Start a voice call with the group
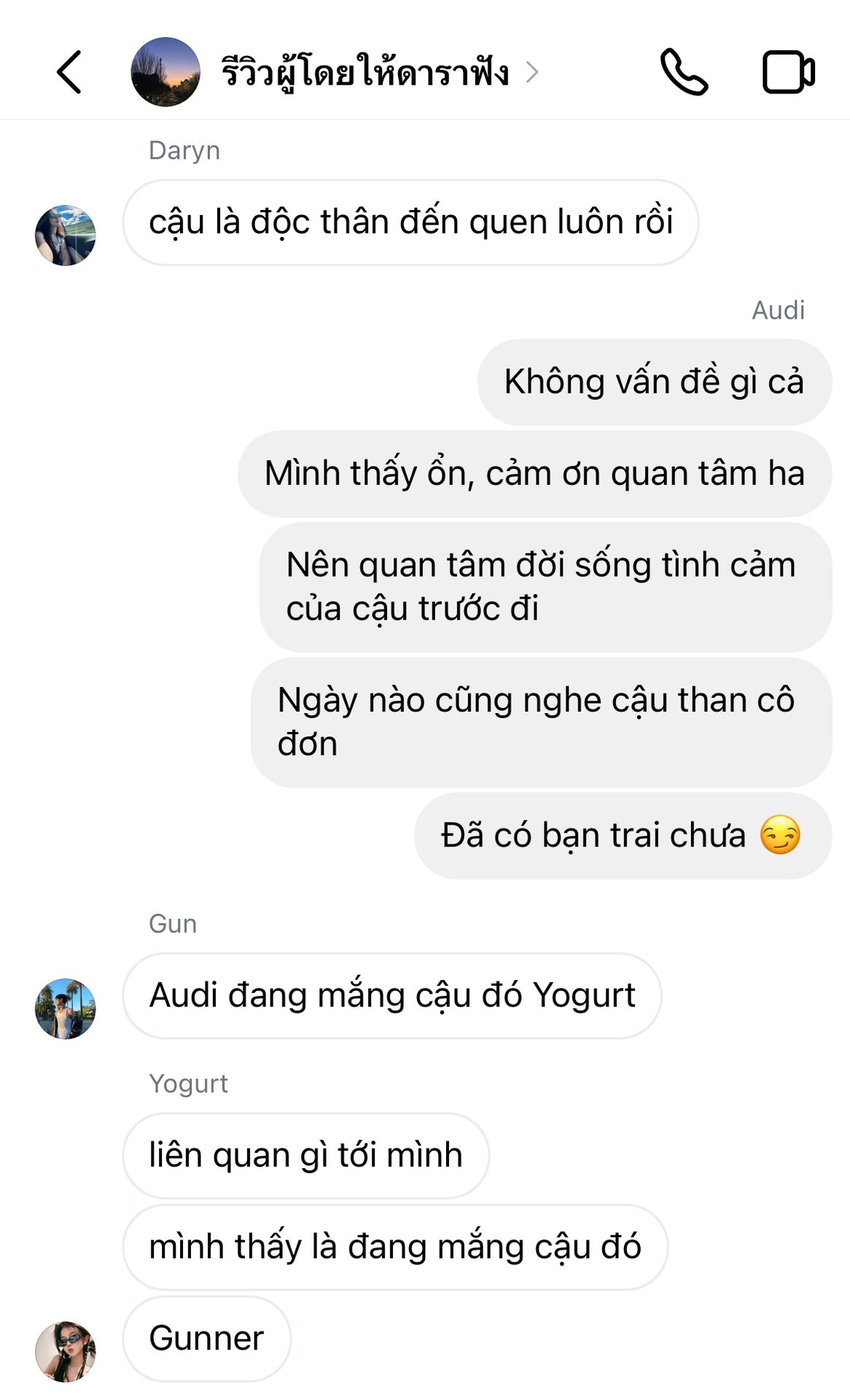This screenshot has width=850, height=1400. (683, 72)
